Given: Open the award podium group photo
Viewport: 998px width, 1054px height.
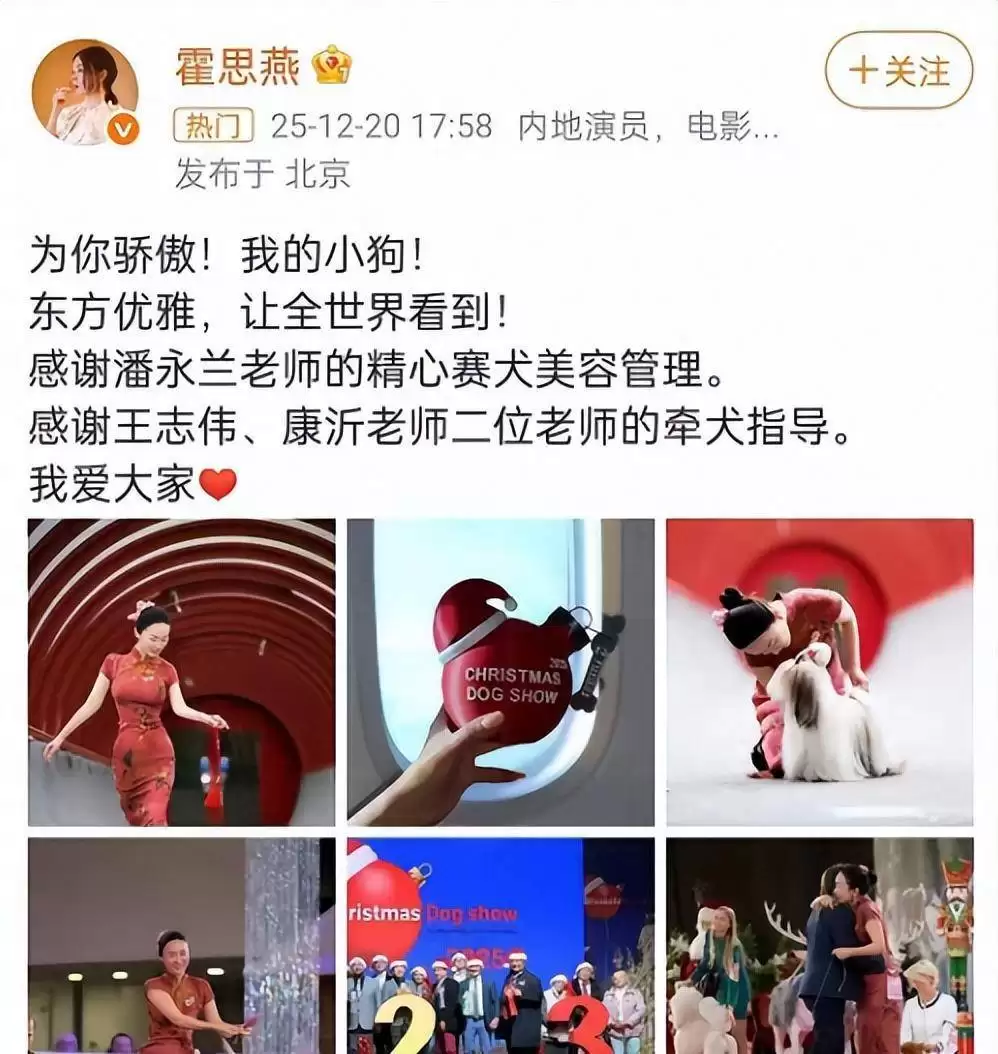Looking at the screenshot, I should point(500,945).
